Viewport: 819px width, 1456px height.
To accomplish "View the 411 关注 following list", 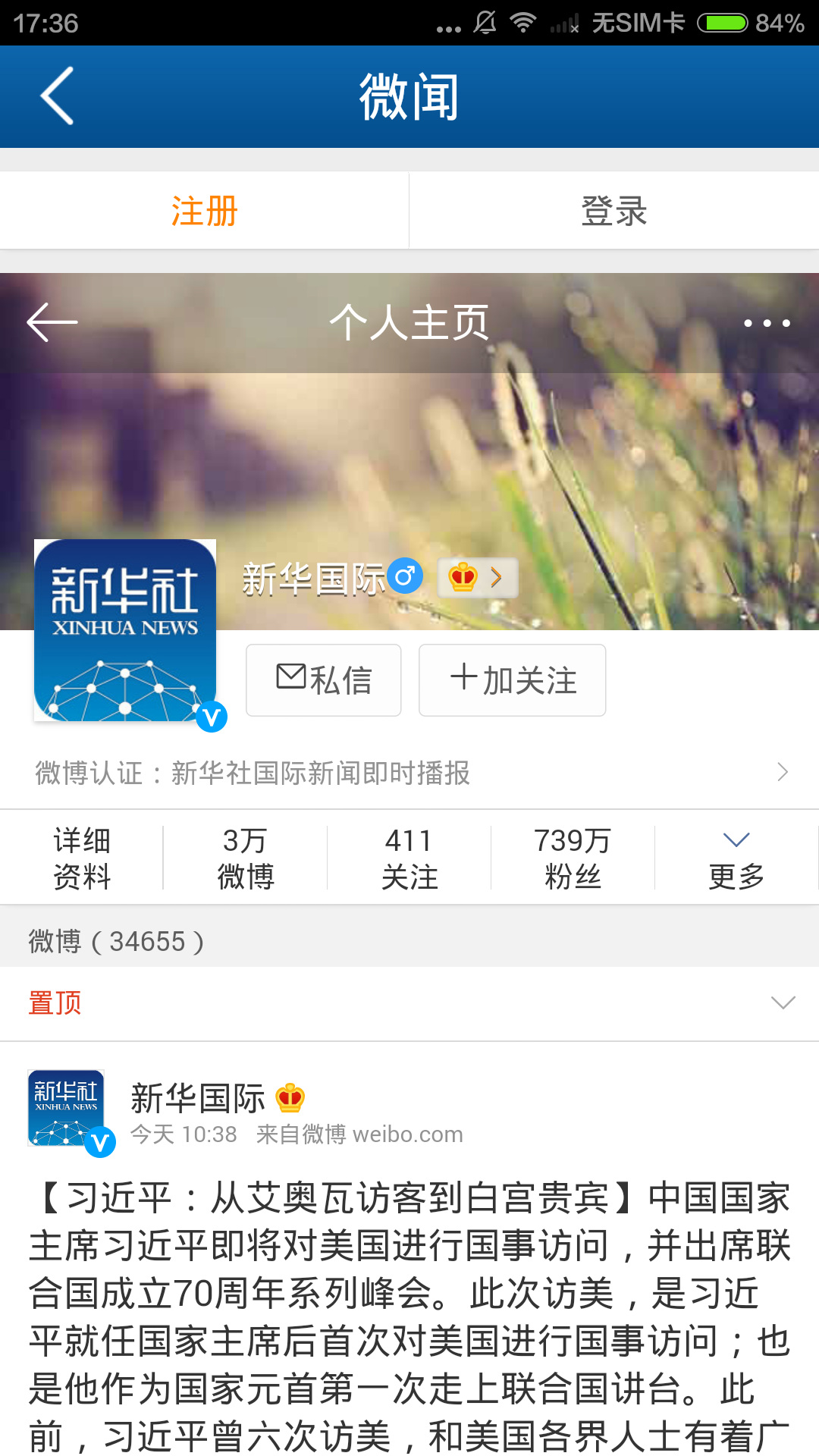I will click(x=409, y=858).
